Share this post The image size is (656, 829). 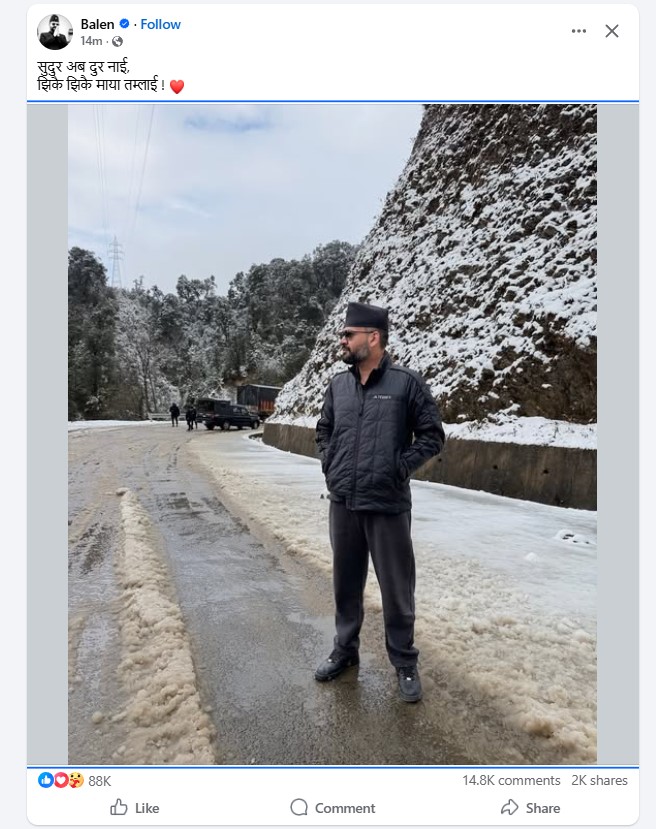530,807
